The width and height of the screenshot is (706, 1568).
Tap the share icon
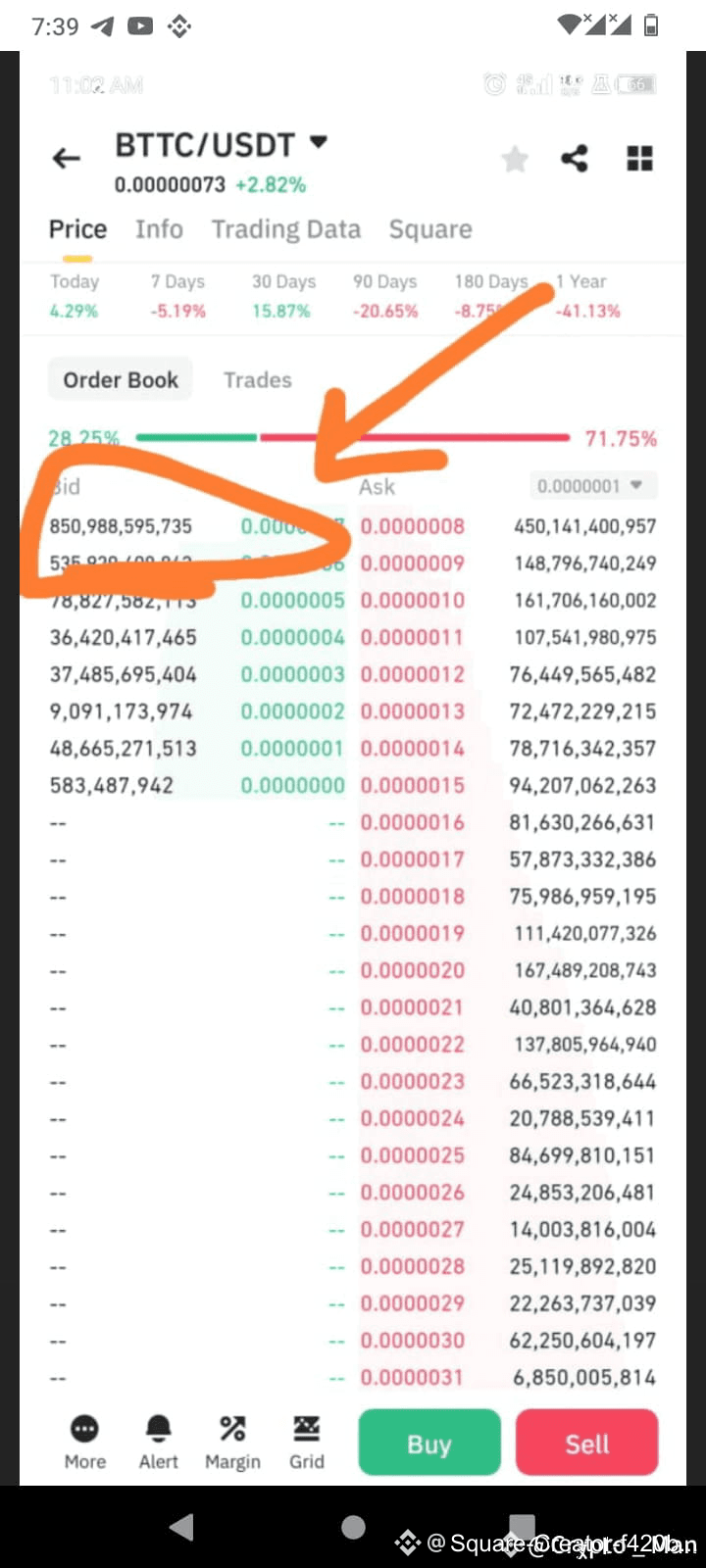[x=575, y=157]
